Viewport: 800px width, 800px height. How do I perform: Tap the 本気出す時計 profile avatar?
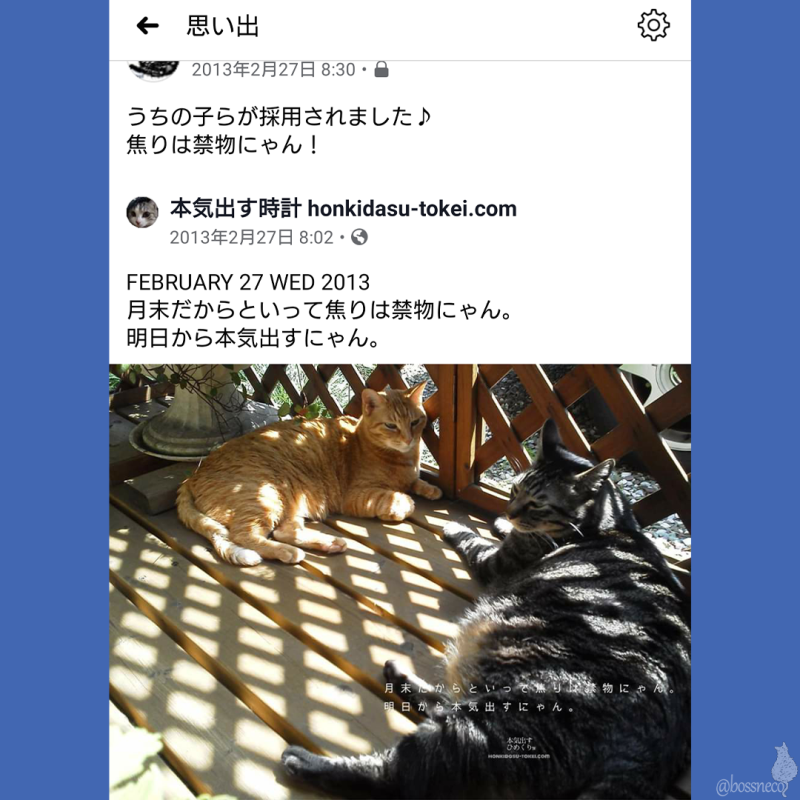click(142, 213)
